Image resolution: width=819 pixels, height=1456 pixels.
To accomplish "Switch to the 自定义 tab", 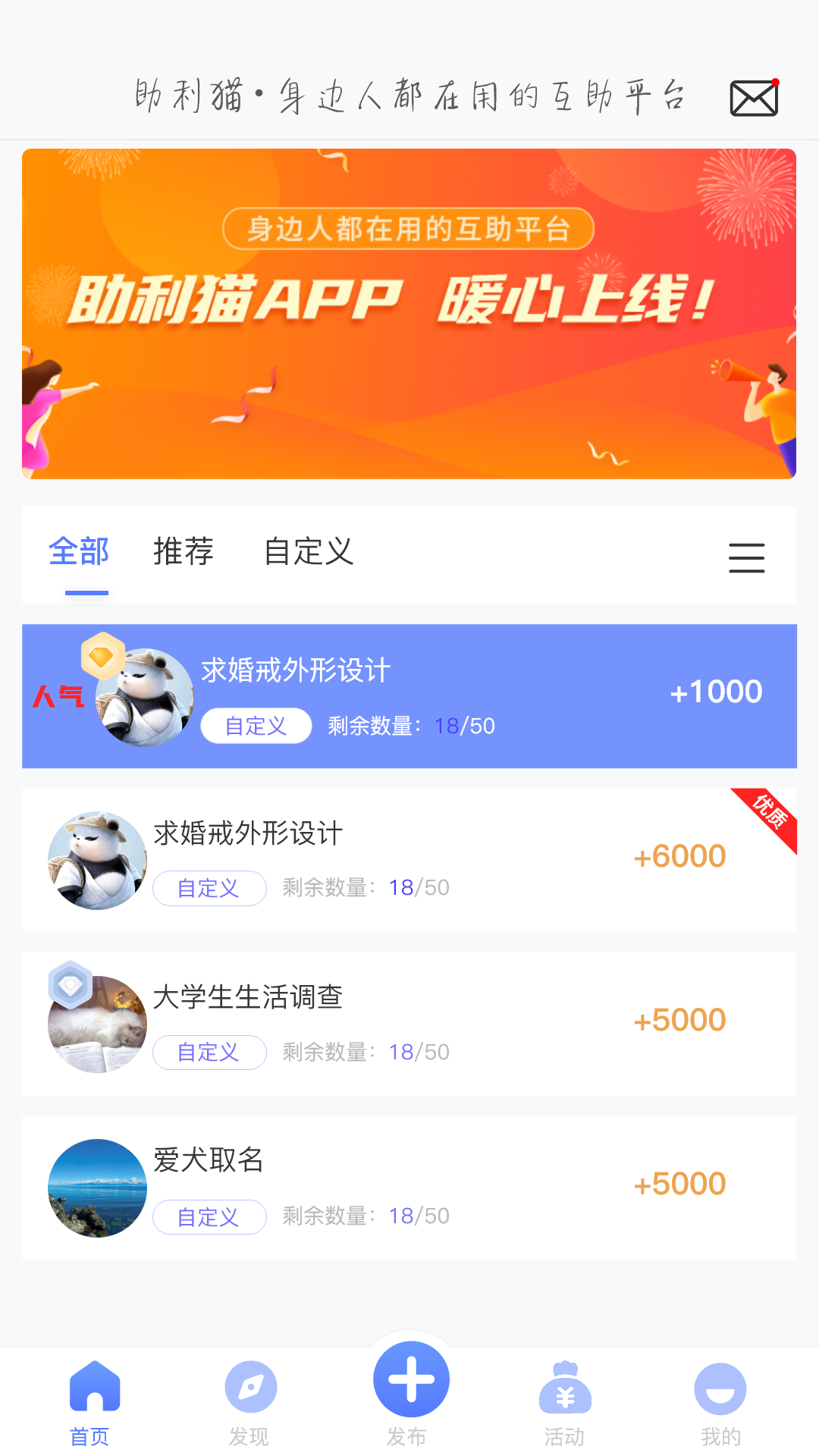I will point(309,552).
